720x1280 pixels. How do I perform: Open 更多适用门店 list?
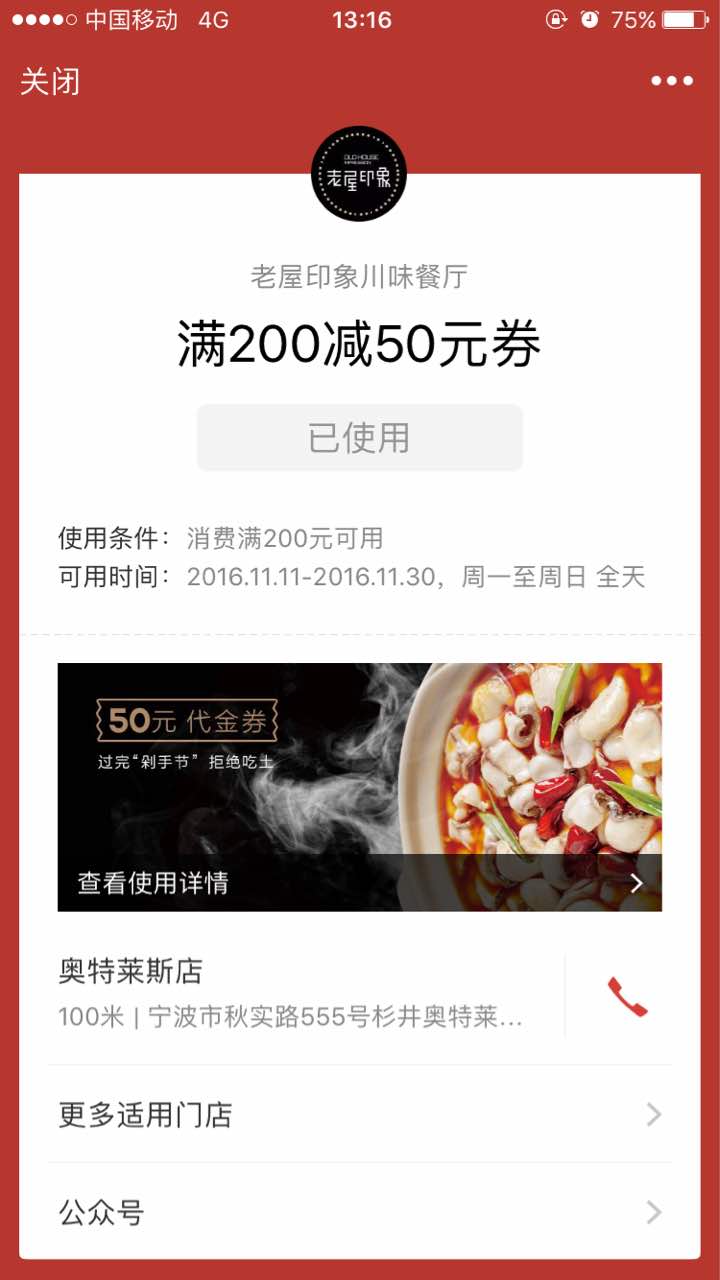(x=359, y=1114)
